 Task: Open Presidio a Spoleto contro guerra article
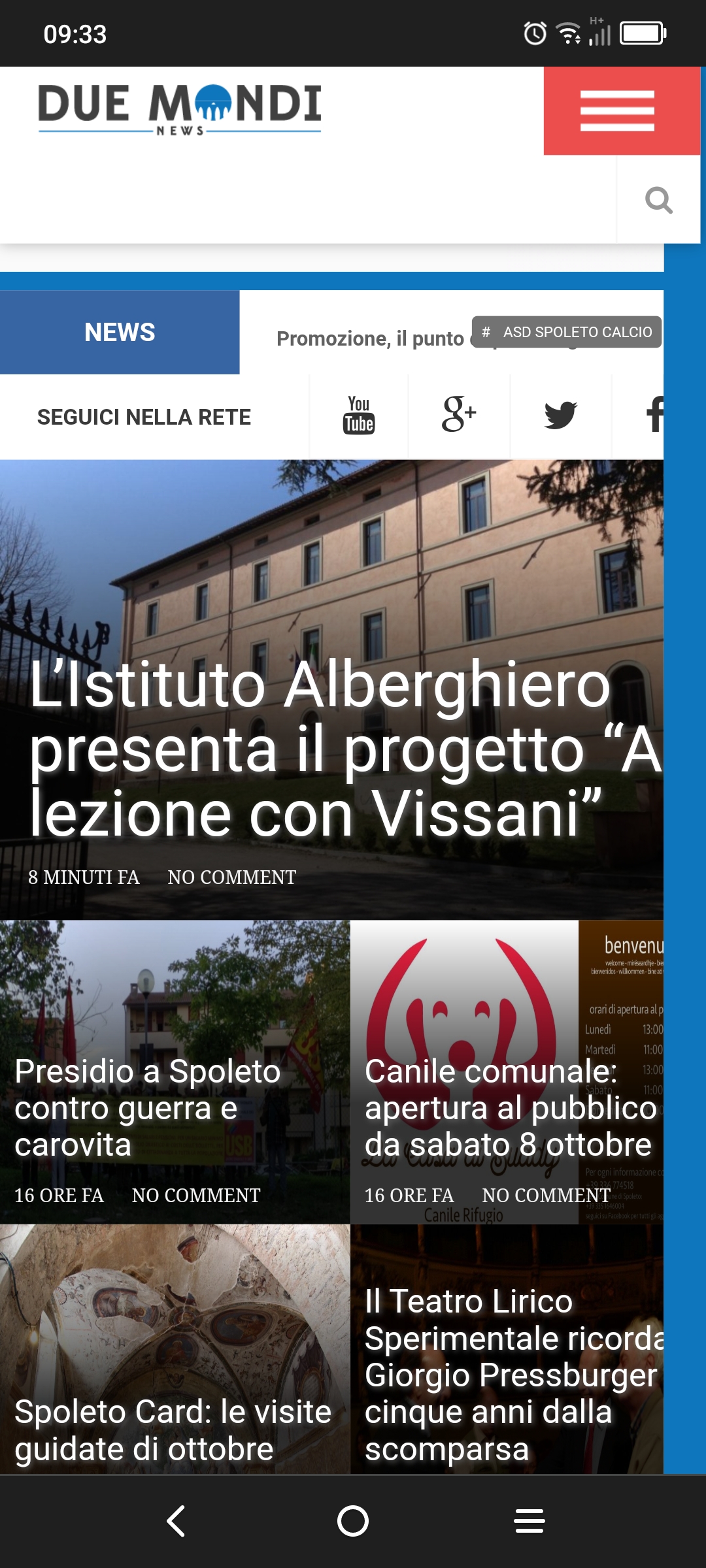tap(148, 1108)
